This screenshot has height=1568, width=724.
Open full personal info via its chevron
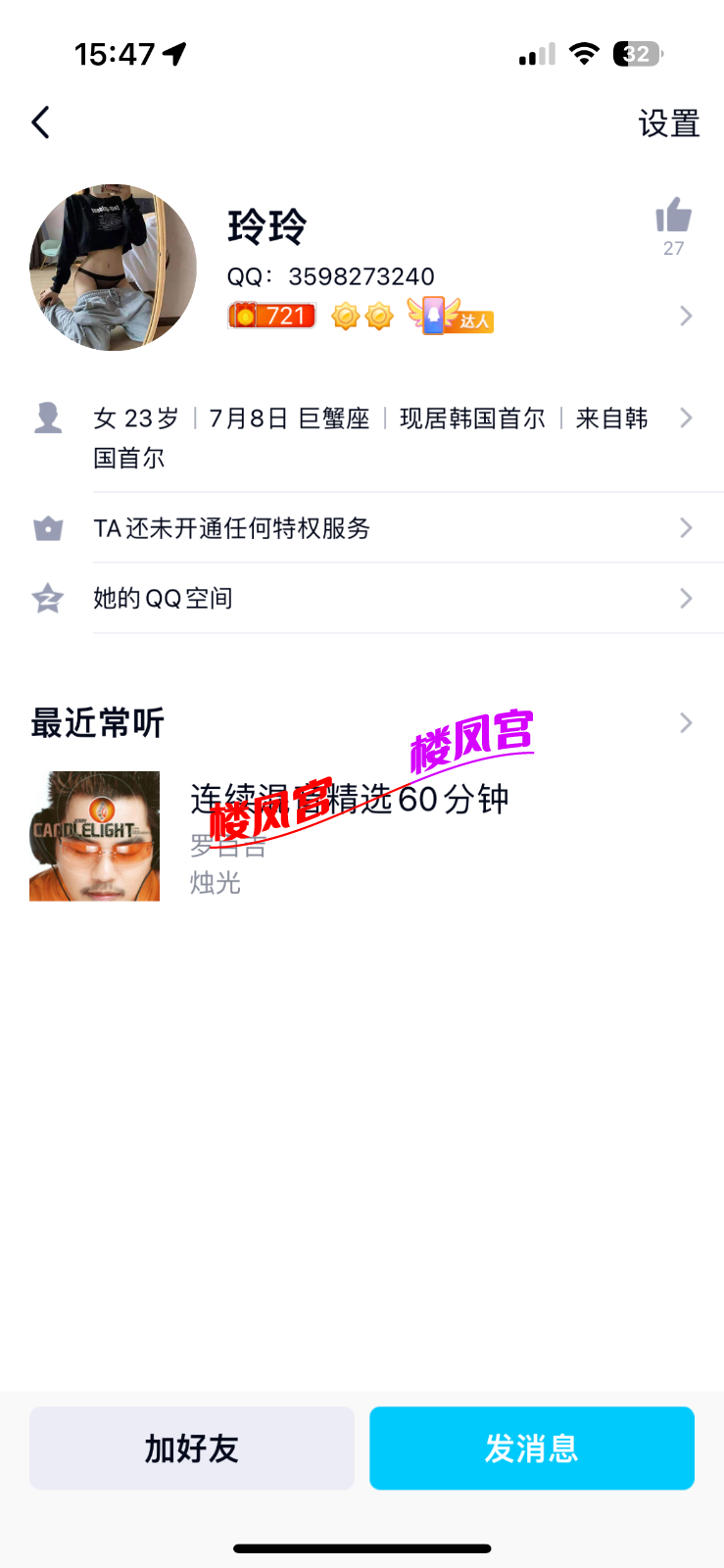686,418
